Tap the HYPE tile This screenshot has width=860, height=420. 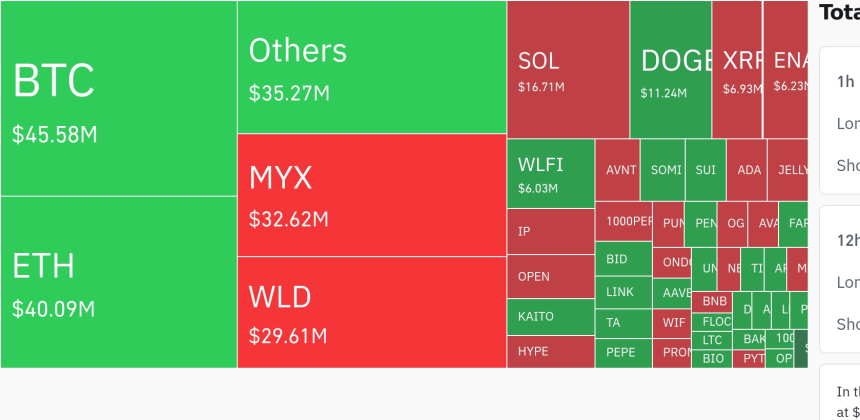coord(551,351)
